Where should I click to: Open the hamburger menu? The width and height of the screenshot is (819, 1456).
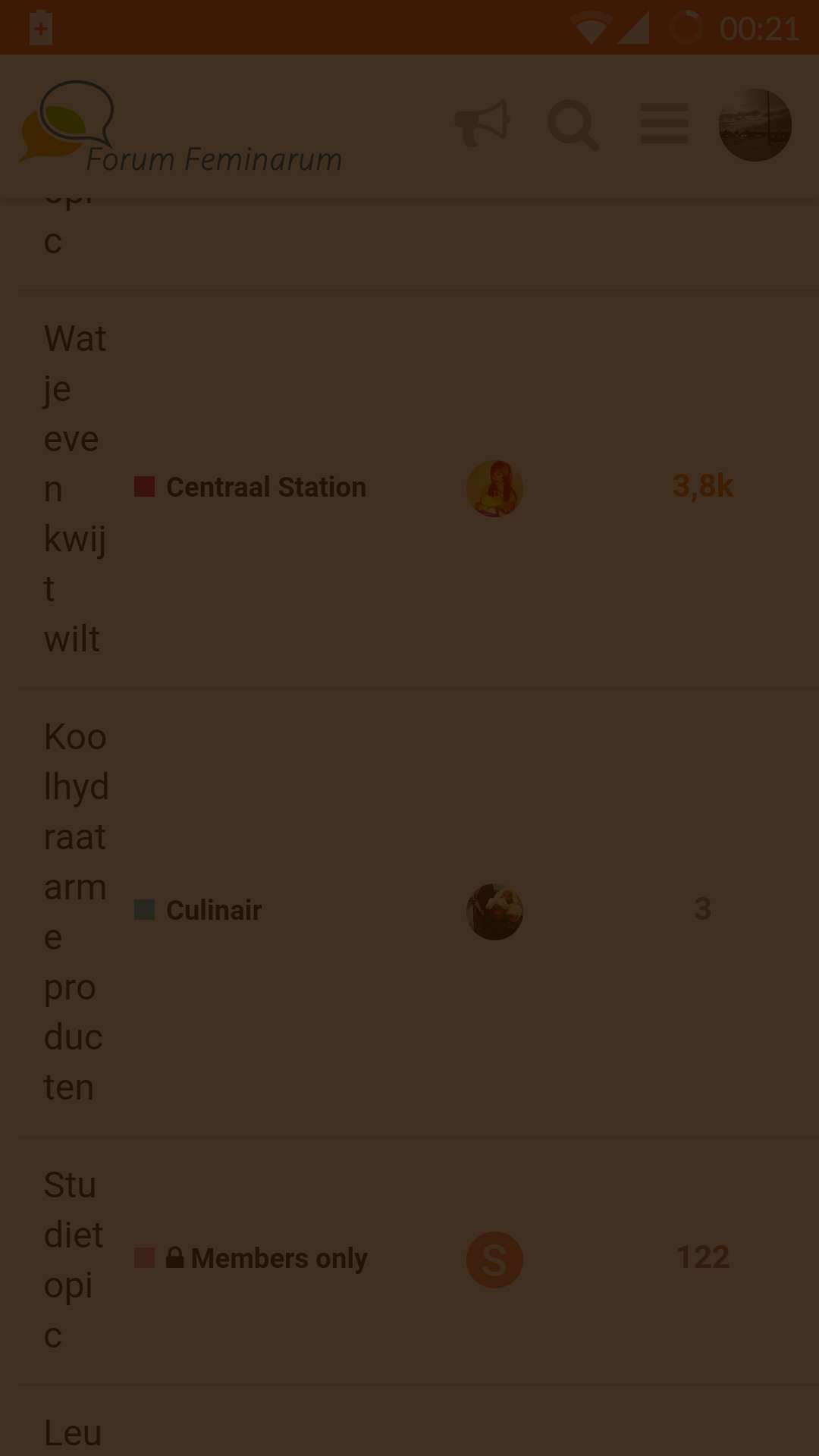pos(664,124)
